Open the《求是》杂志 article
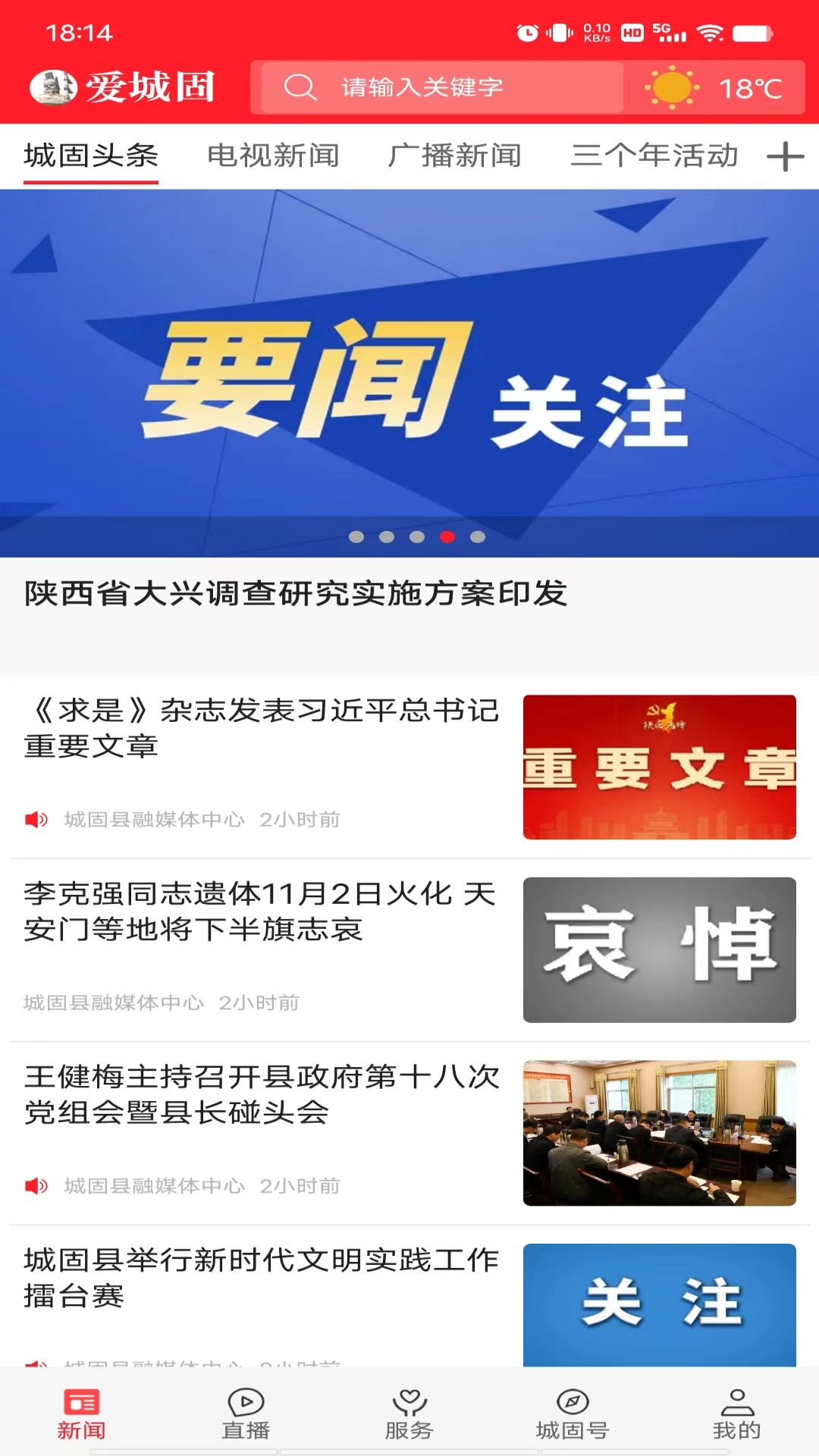Viewport: 819px width, 1456px height. [262, 728]
